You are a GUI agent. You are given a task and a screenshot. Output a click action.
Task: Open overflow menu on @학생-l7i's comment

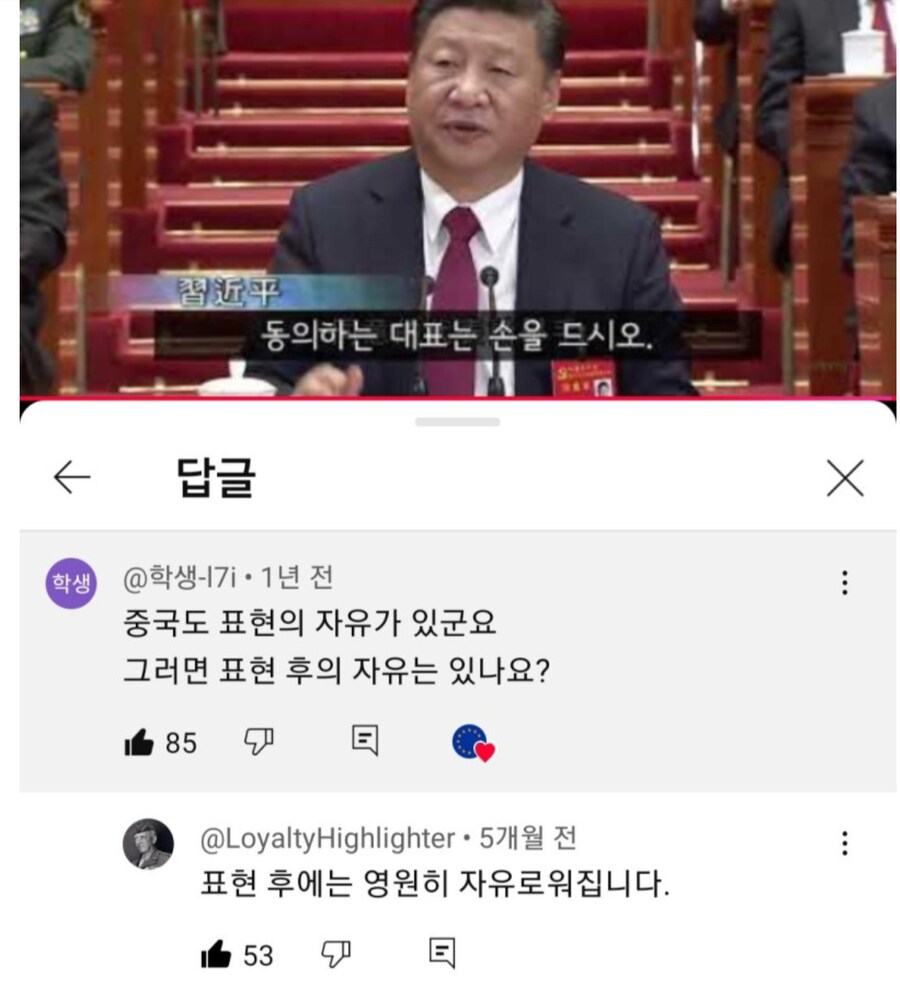pos(845,583)
